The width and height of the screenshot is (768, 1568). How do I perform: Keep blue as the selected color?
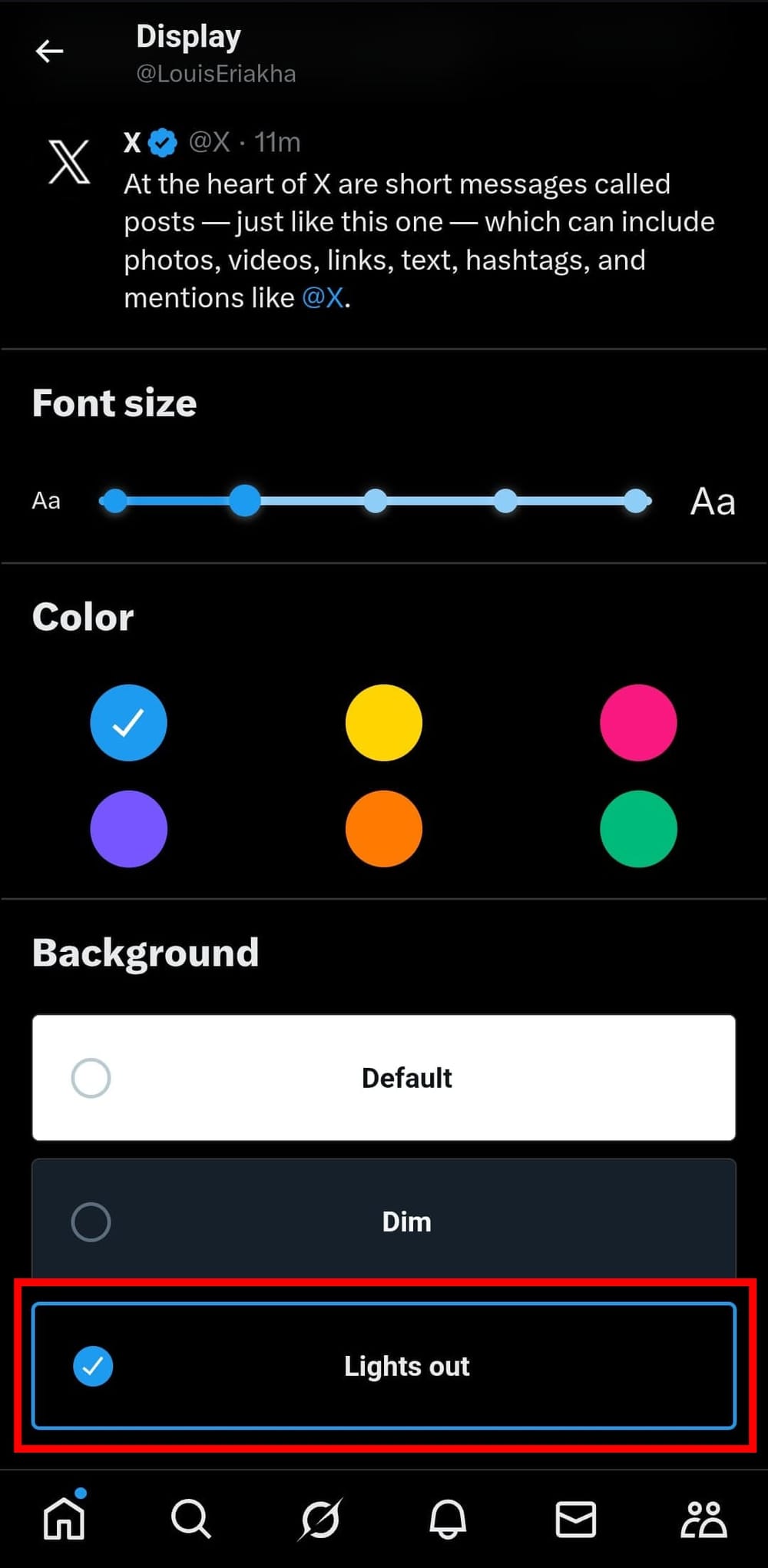point(128,723)
